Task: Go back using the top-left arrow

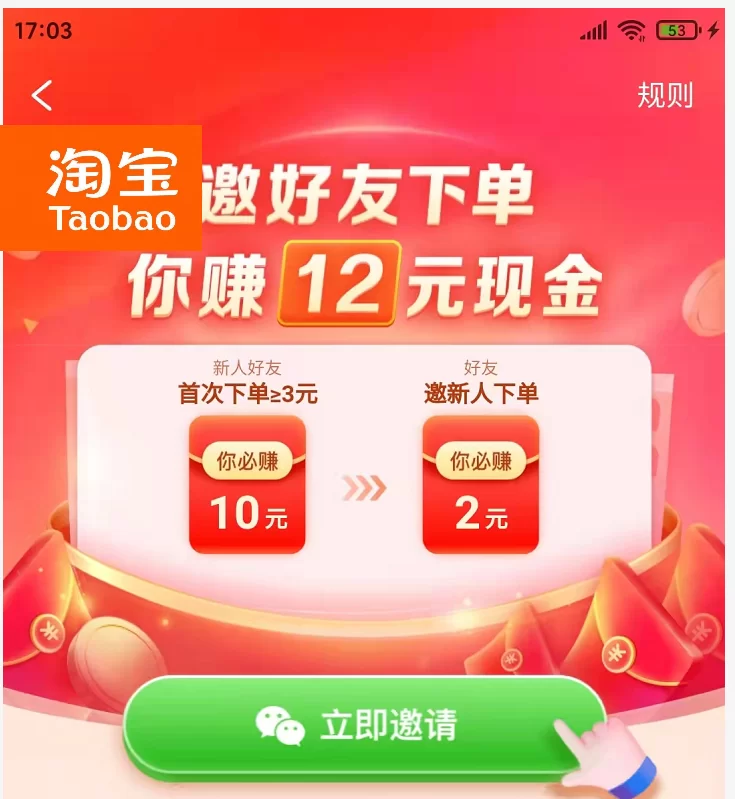Action: 42,96
